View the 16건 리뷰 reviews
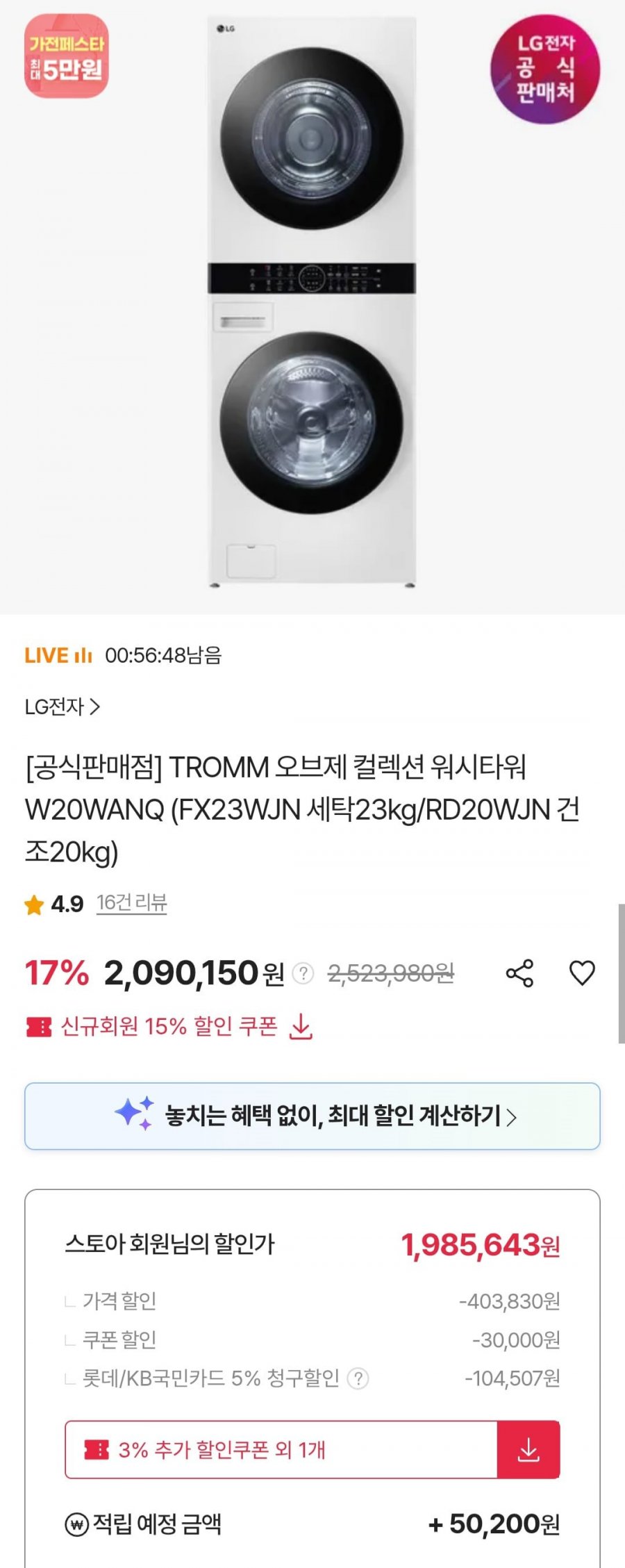625x1568 pixels. tap(131, 903)
